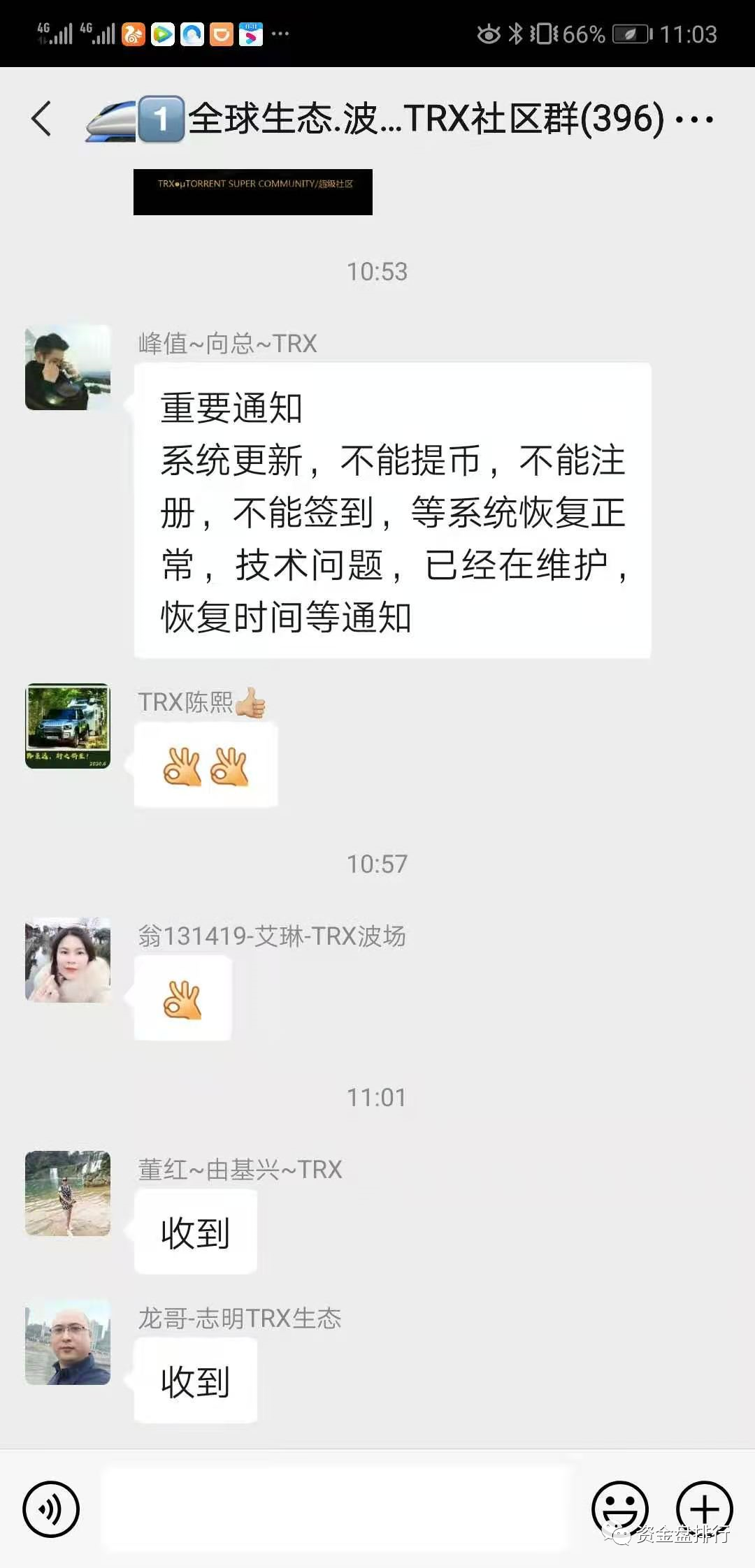The width and height of the screenshot is (755, 1568).
Task: View 翁131419-艾琳-TRX波场's profile picture
Action: tap(68, 960)
